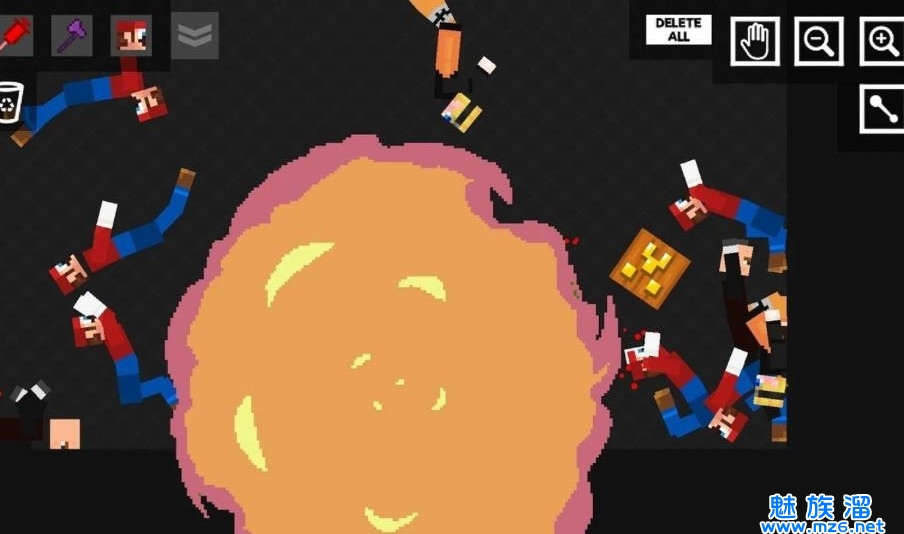Select the hand pan tool

coord(755,41)
